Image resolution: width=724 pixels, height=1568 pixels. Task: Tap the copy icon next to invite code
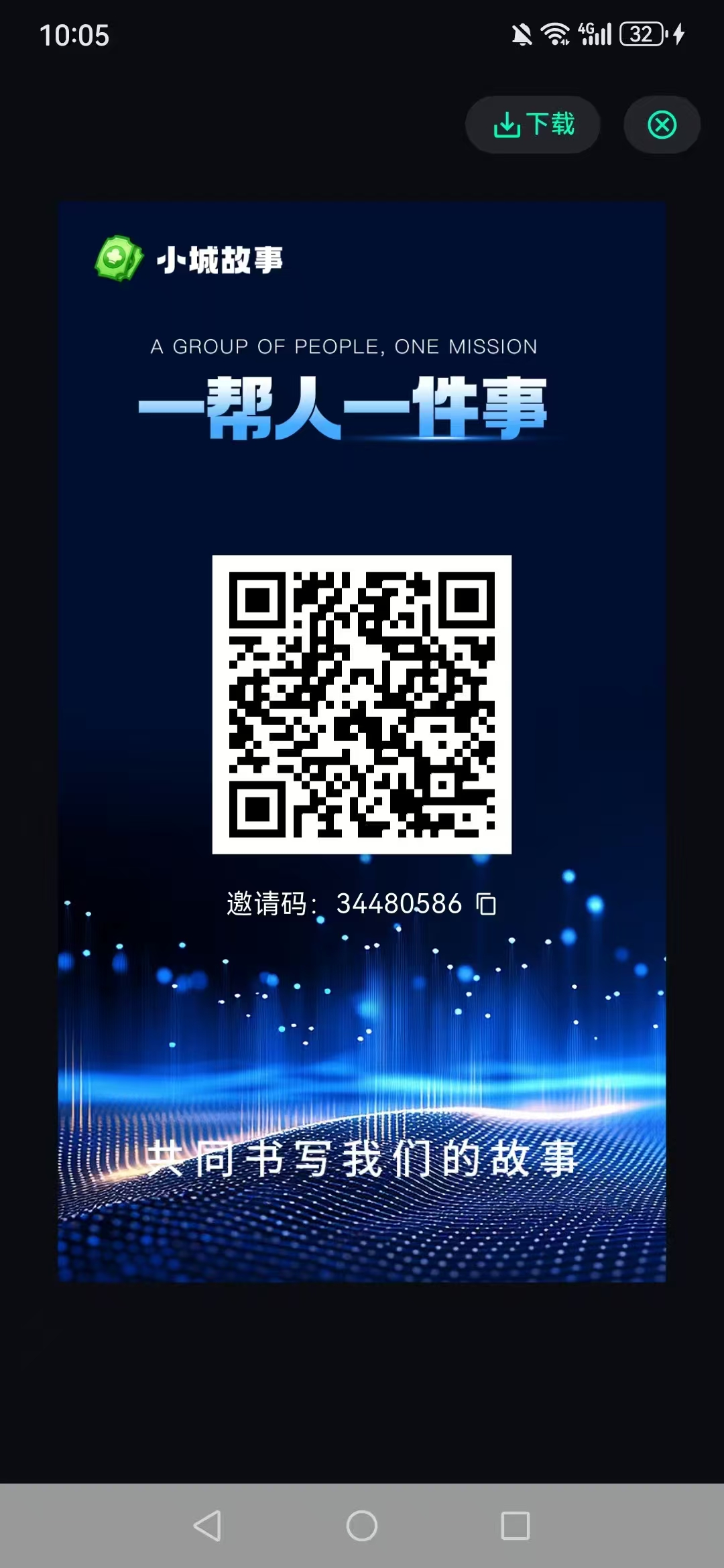(x=485, y=904)
